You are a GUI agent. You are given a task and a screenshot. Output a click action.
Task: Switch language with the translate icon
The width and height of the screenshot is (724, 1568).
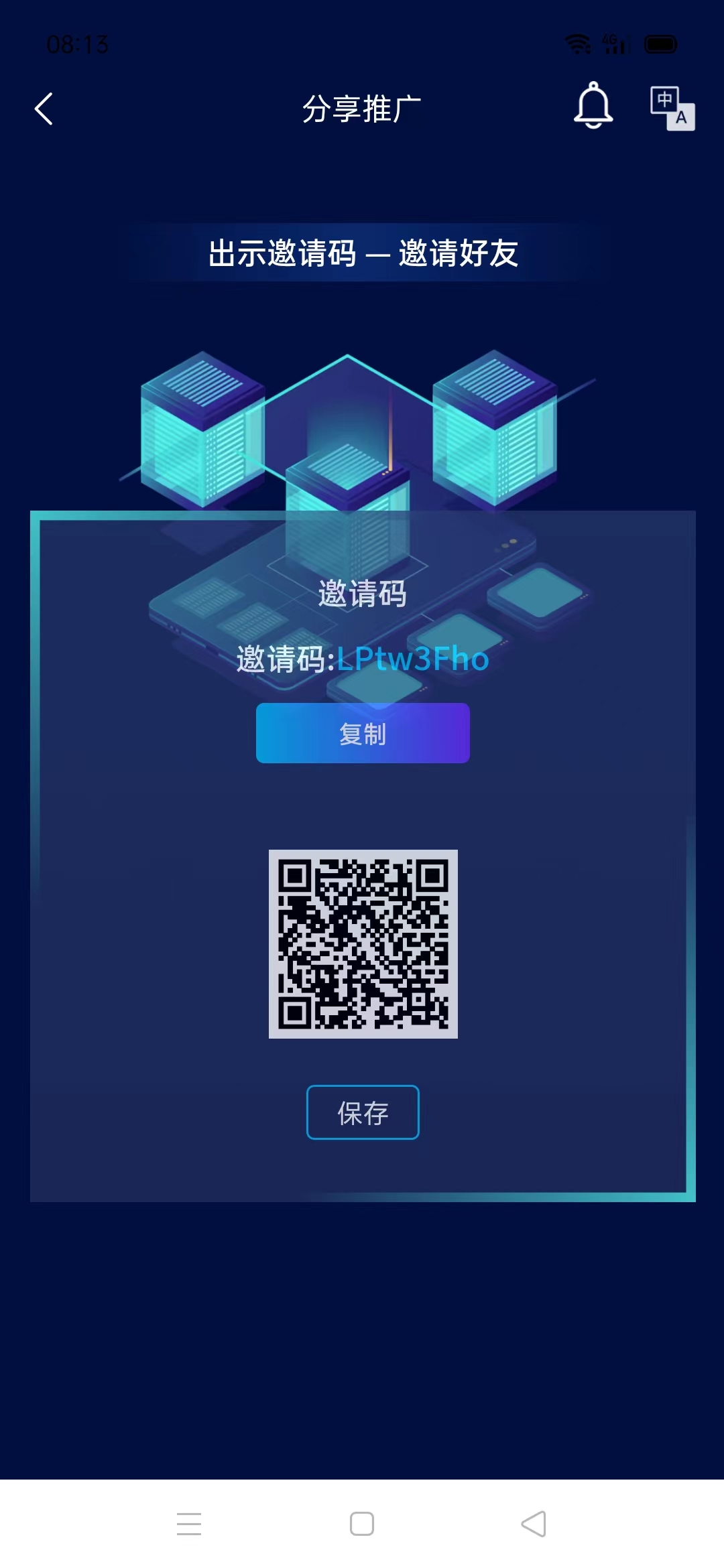pyautogui.click(x=672, y=109)
